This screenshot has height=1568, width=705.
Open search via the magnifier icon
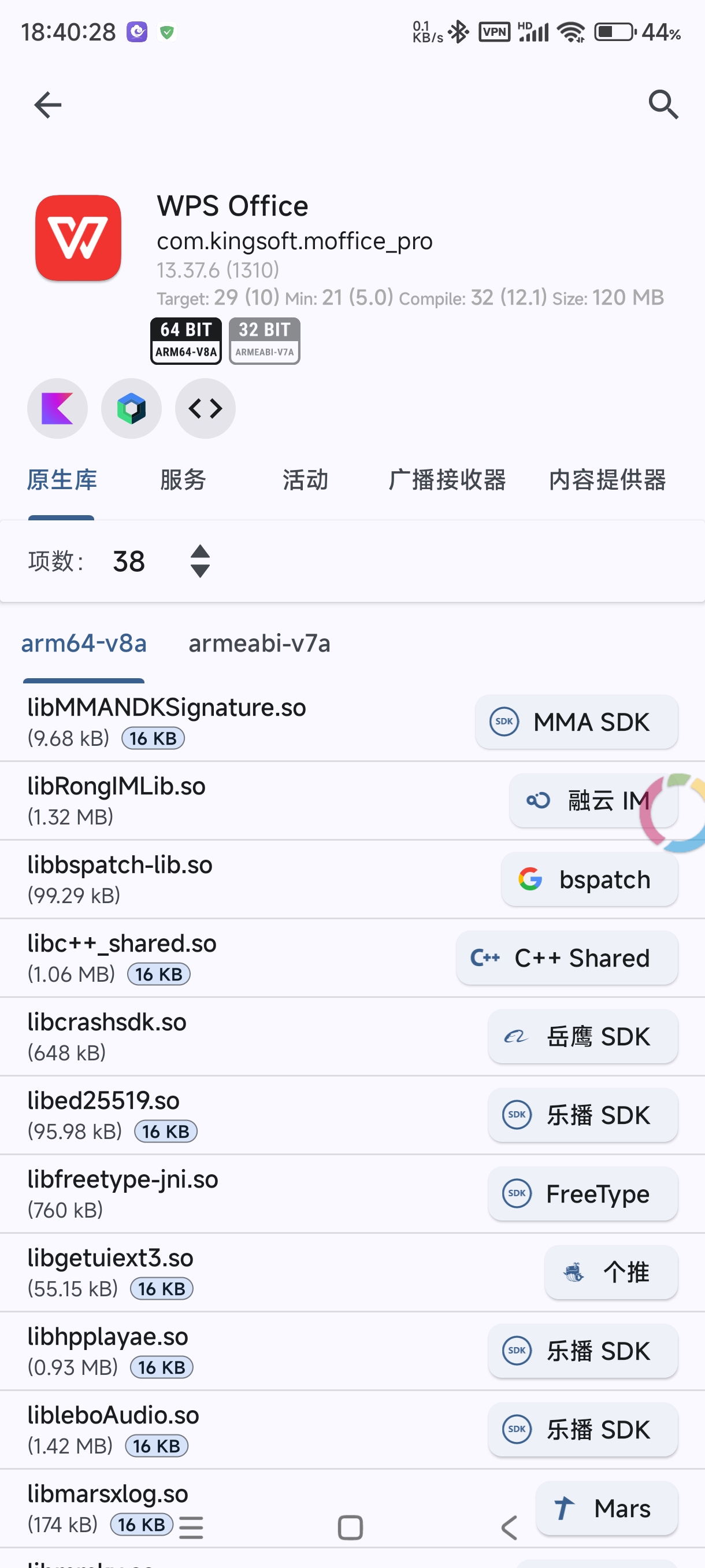663,105
